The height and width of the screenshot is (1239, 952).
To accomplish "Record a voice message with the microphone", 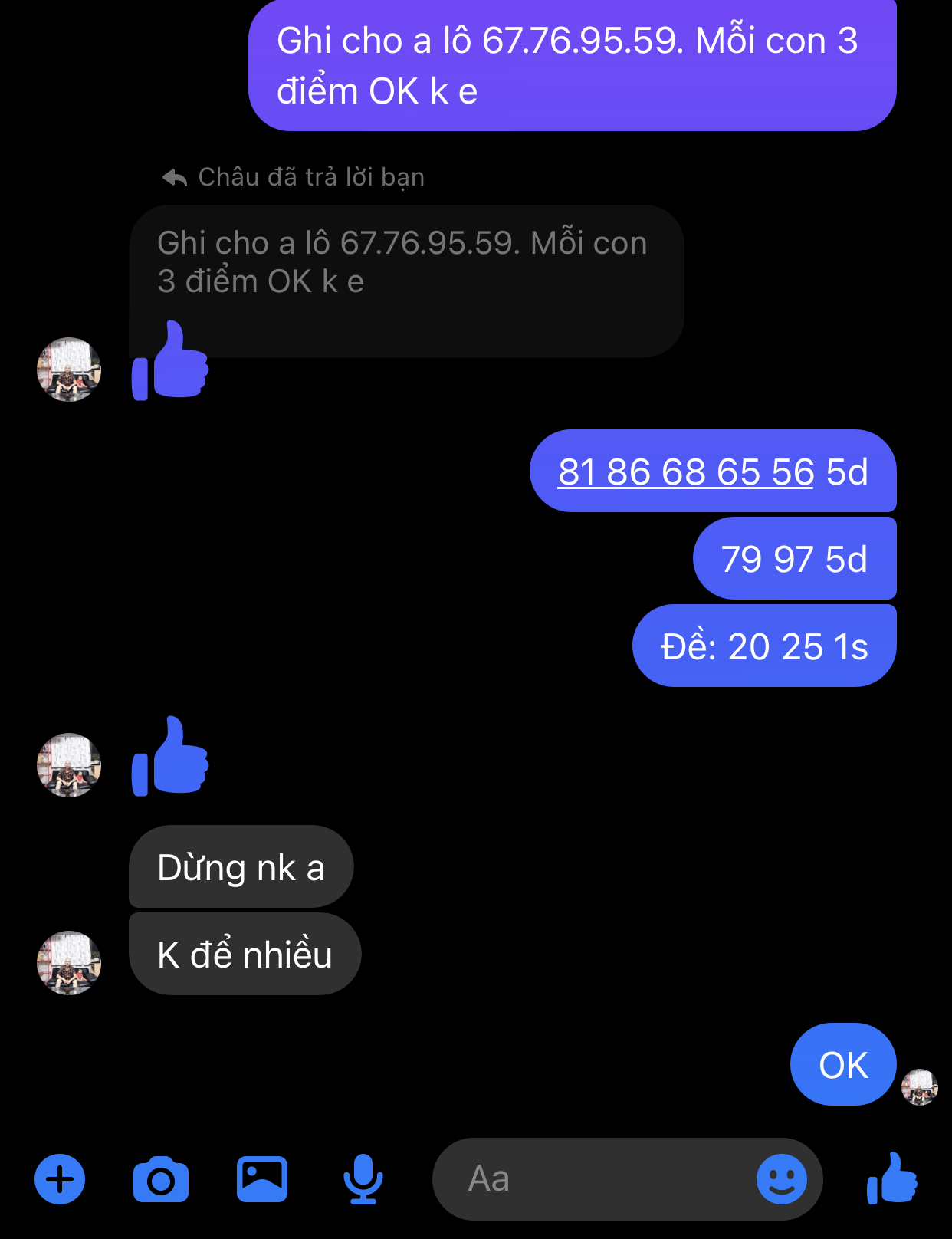I will point(363,1179).
